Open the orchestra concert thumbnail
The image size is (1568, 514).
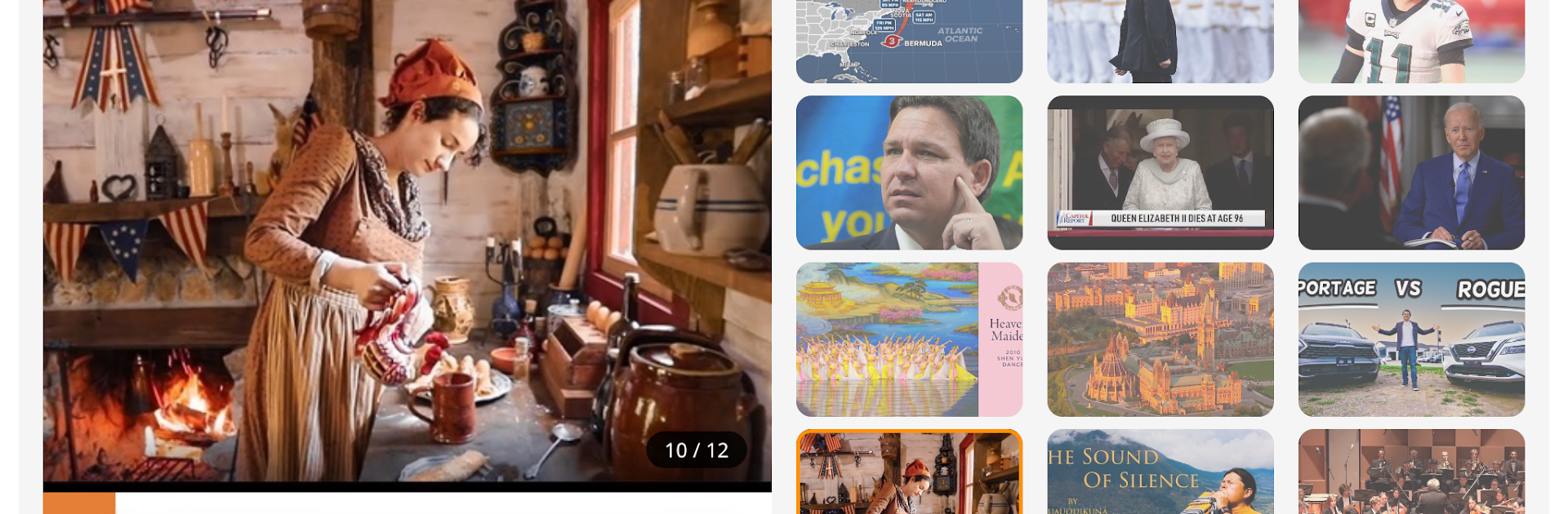pyautogui.click(x=1411, y=472)
